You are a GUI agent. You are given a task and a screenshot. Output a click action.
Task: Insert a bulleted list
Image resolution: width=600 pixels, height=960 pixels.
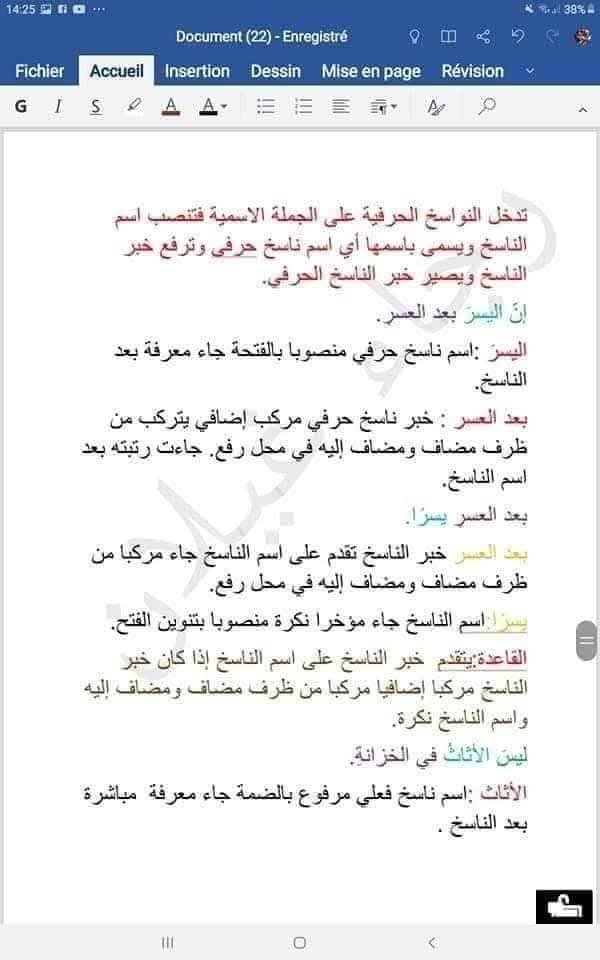coord(266,106)
